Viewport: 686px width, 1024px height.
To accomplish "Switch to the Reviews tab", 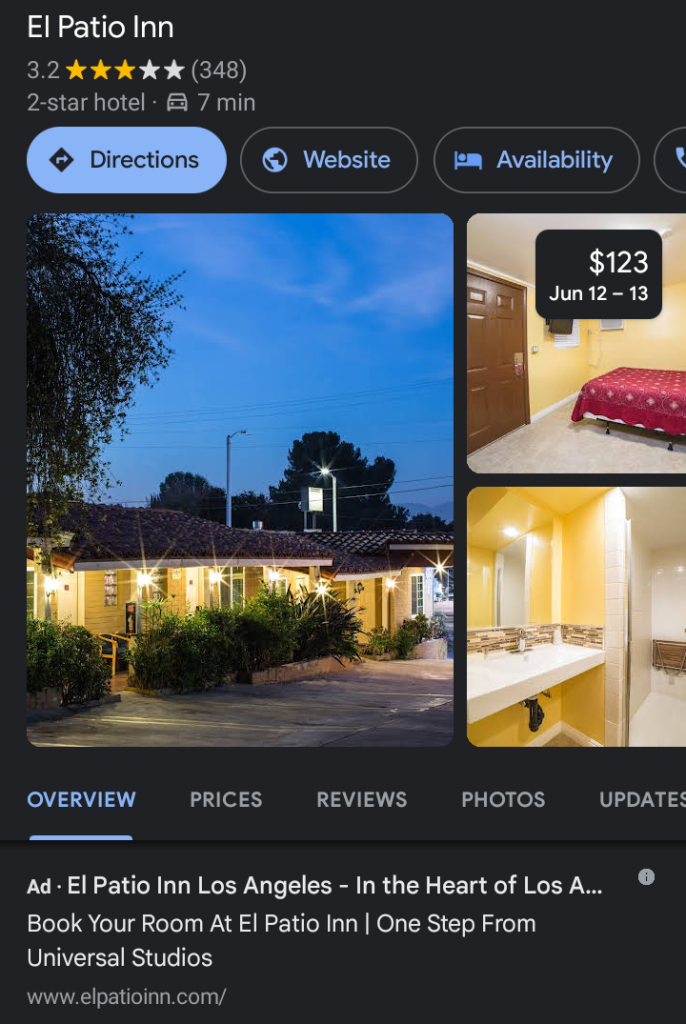I will (x=361, y=799).
